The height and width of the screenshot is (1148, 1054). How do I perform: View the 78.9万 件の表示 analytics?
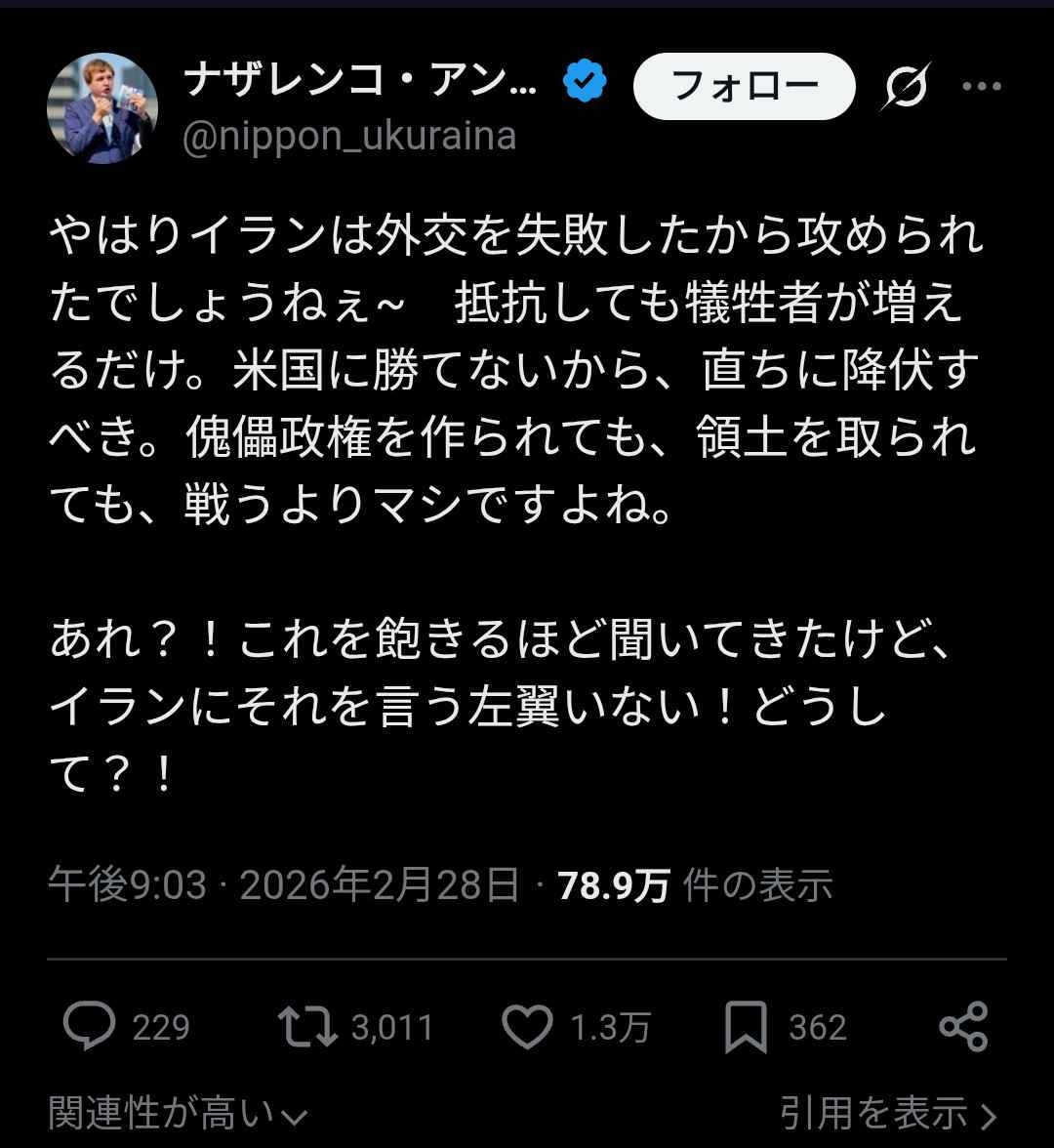(x=695, y=885)
